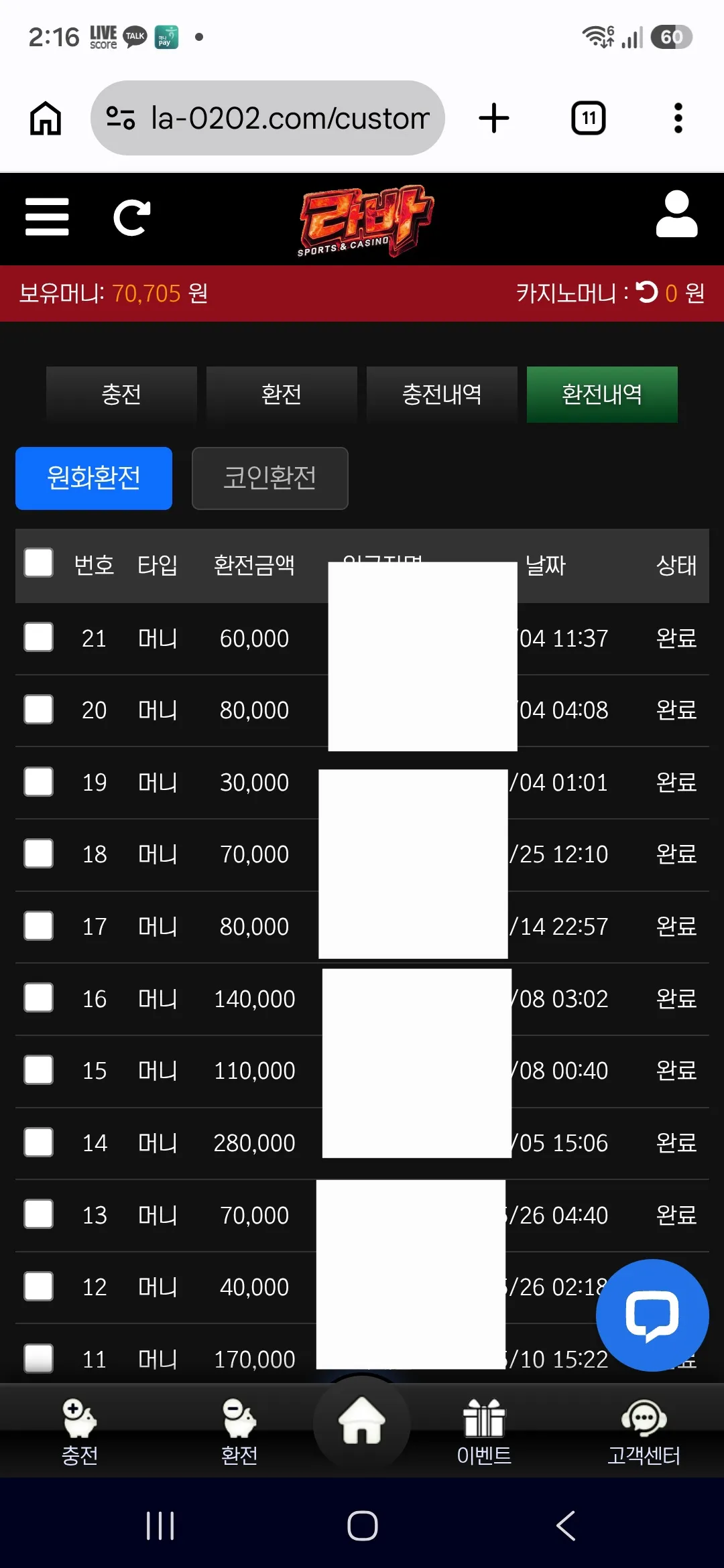Image resolution: width=724 pixels, height=1568 pixels.
Task: Open the browser tab switcher showing 11
Action: click(589, 118)
